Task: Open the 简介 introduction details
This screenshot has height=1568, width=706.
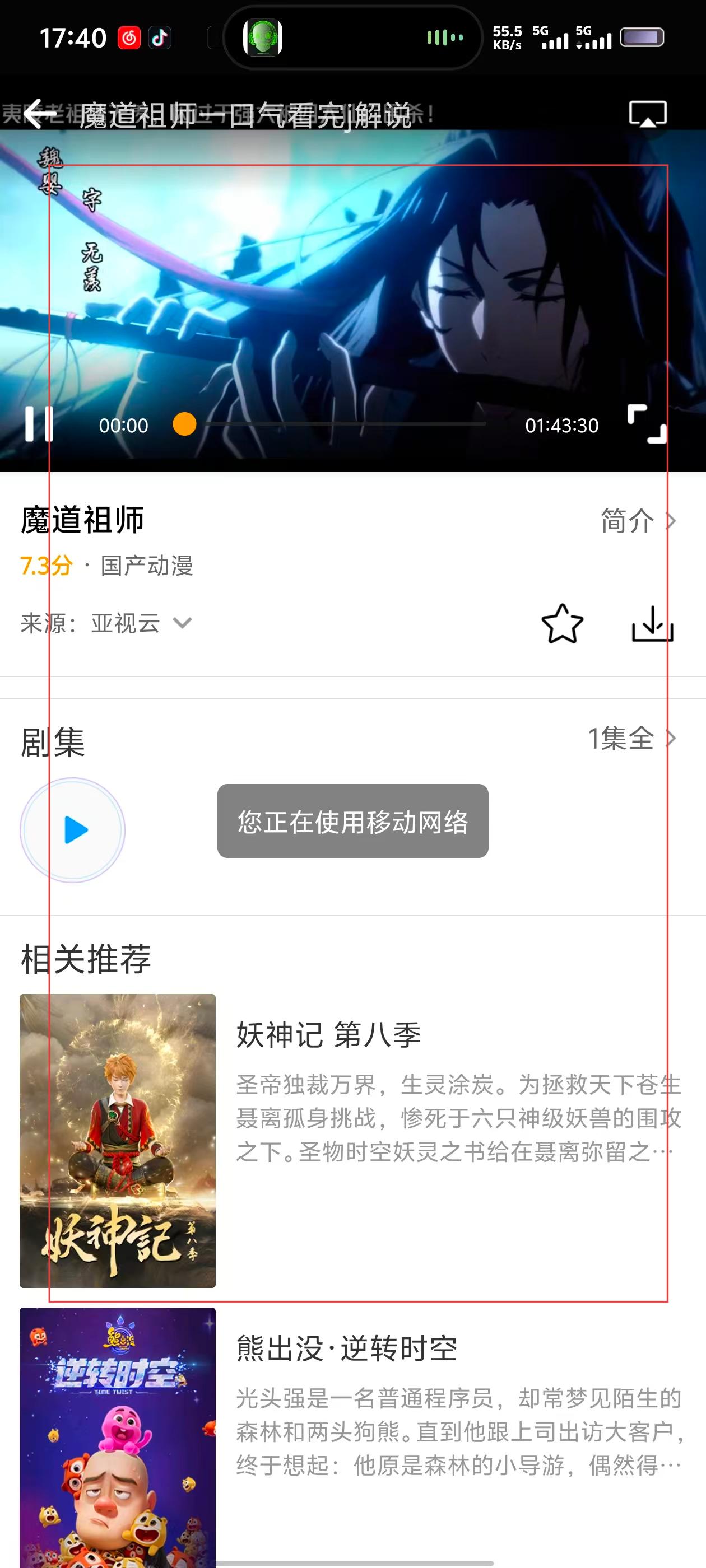Action: pyautogui.click(x=638, y=521)
